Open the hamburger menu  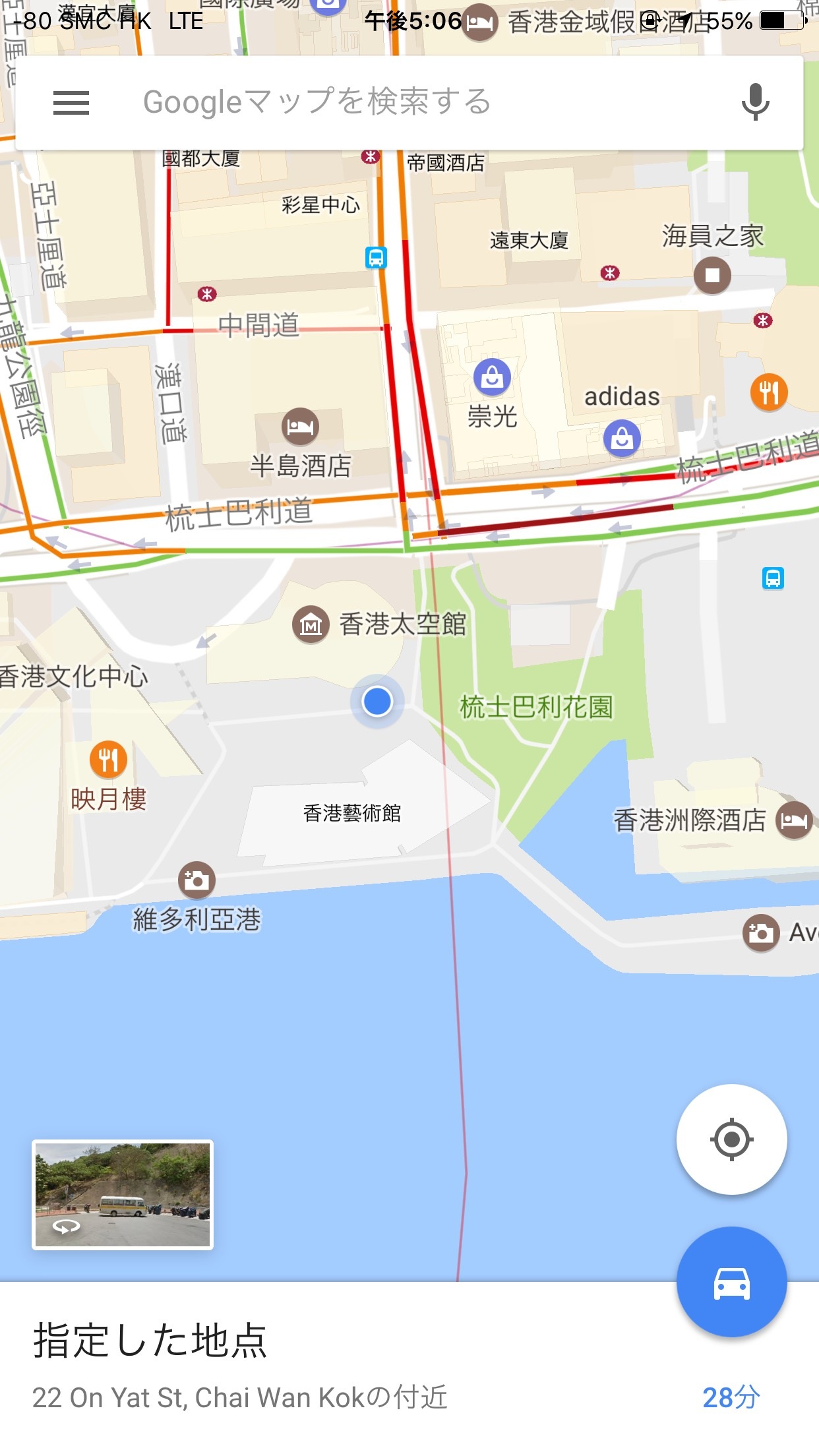[x=71, y=103]
